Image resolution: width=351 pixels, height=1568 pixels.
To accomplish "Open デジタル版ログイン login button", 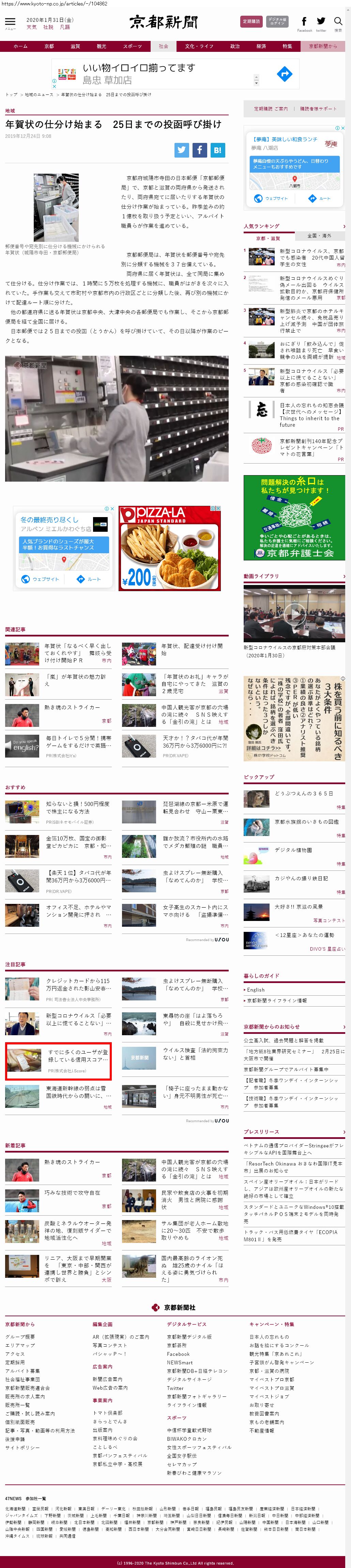I will 277,22.
